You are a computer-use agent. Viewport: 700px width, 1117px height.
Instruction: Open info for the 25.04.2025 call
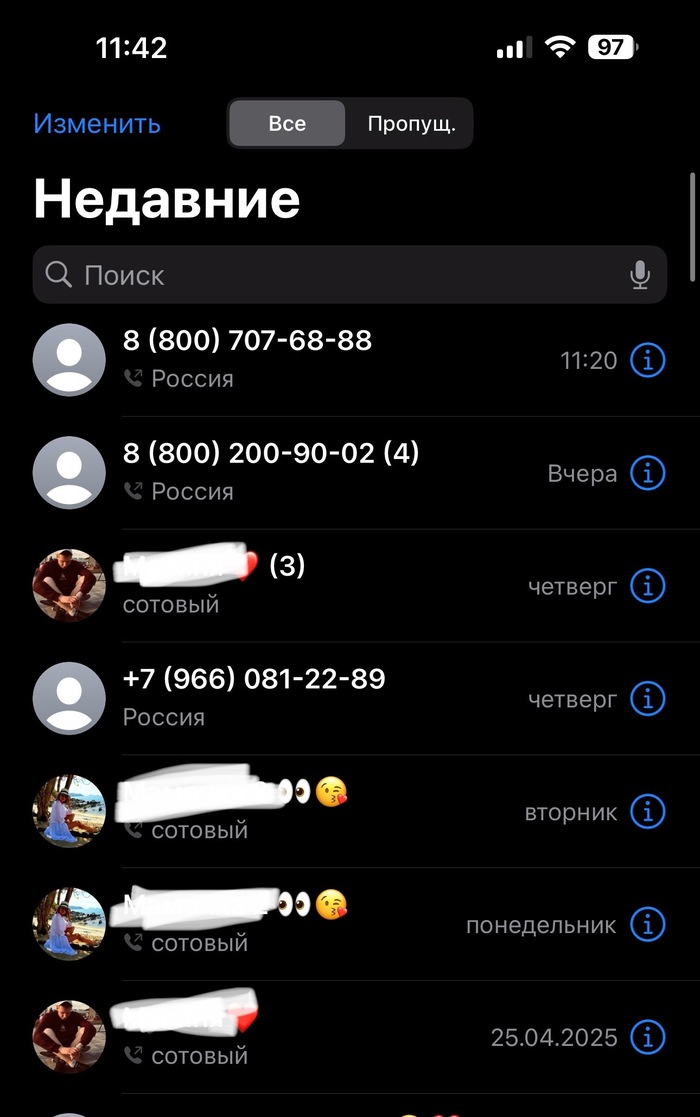(648, 1037)
